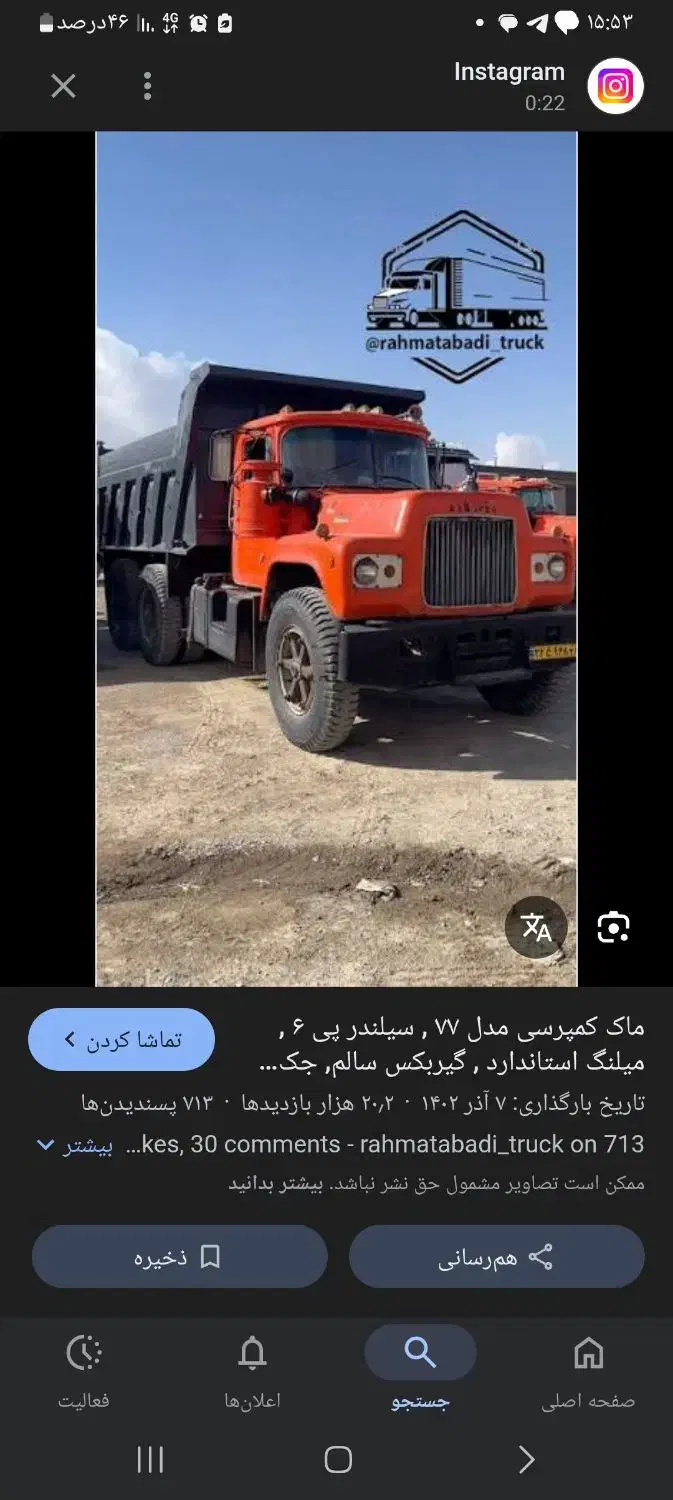
Task: Expand the description with بیشتر
Action: click(x=75, y=1145)
